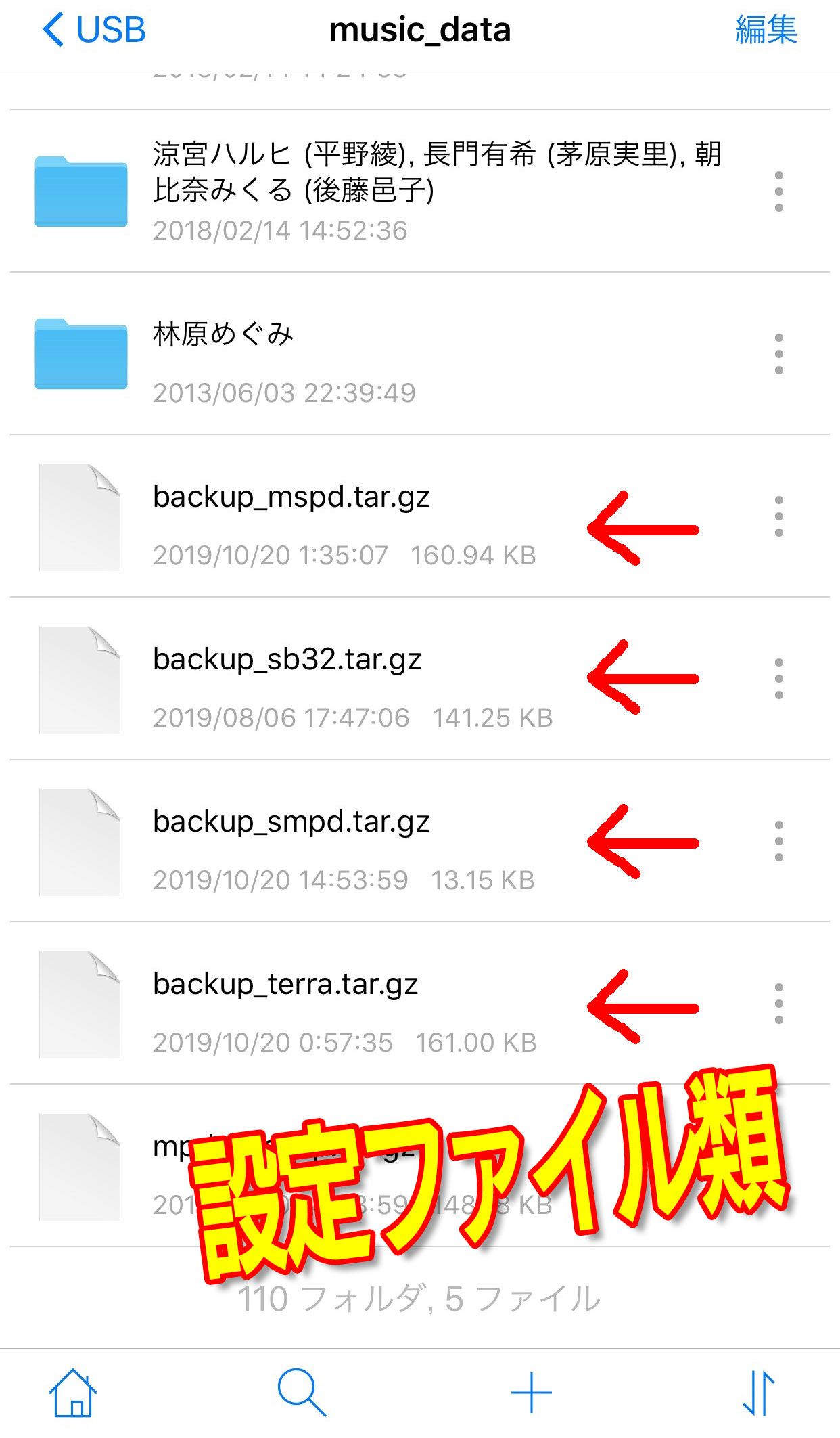Show options for backup_sb32.tar.gz

(778, 678)
